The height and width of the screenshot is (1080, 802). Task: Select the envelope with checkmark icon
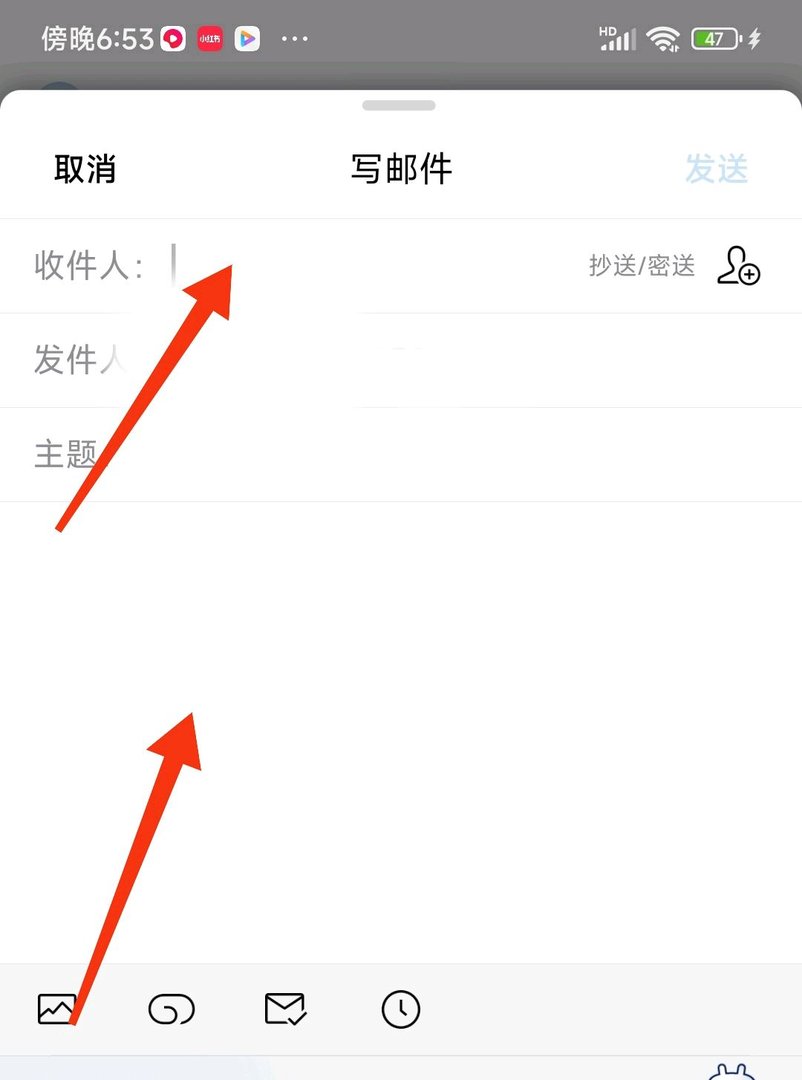286,1010
